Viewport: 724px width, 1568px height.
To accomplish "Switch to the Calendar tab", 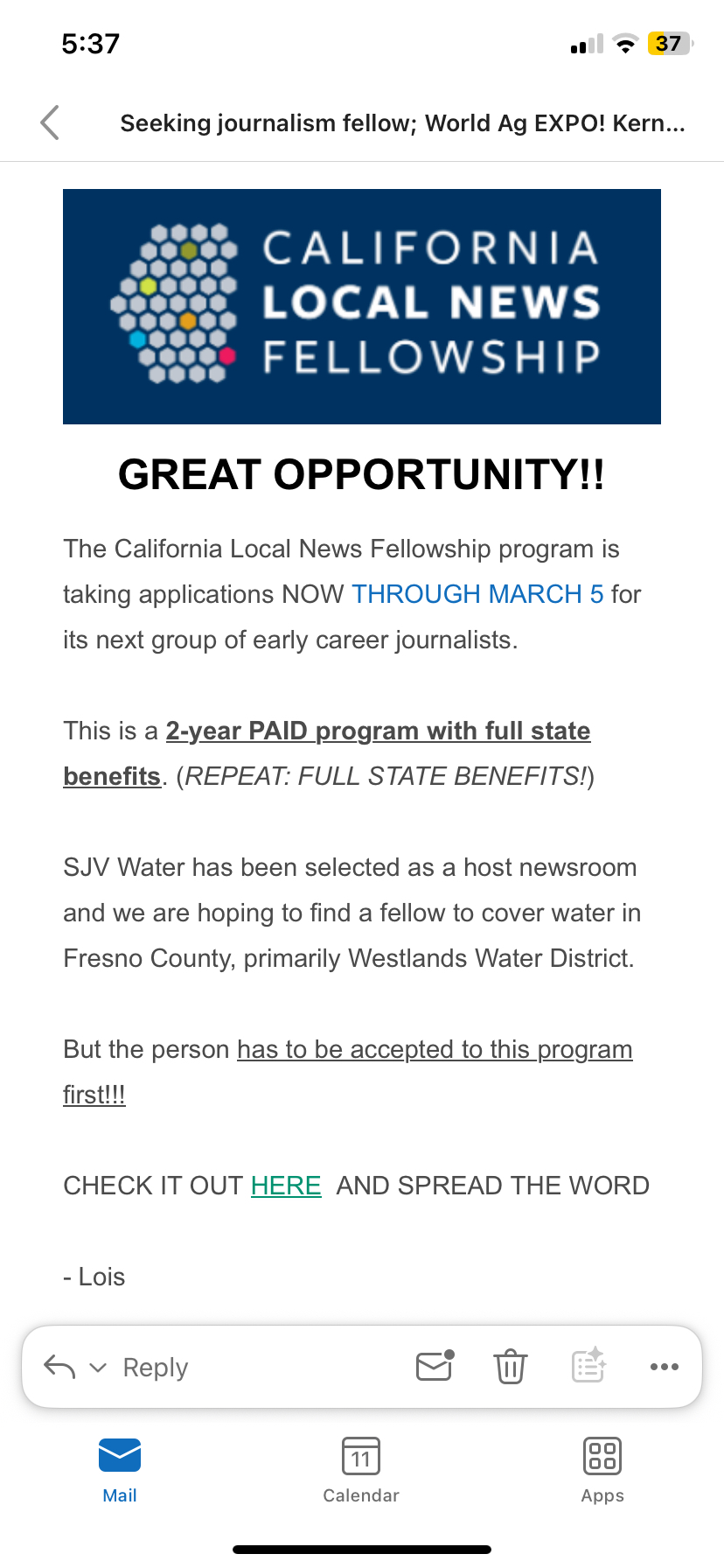I will (x=361, y=1470).
